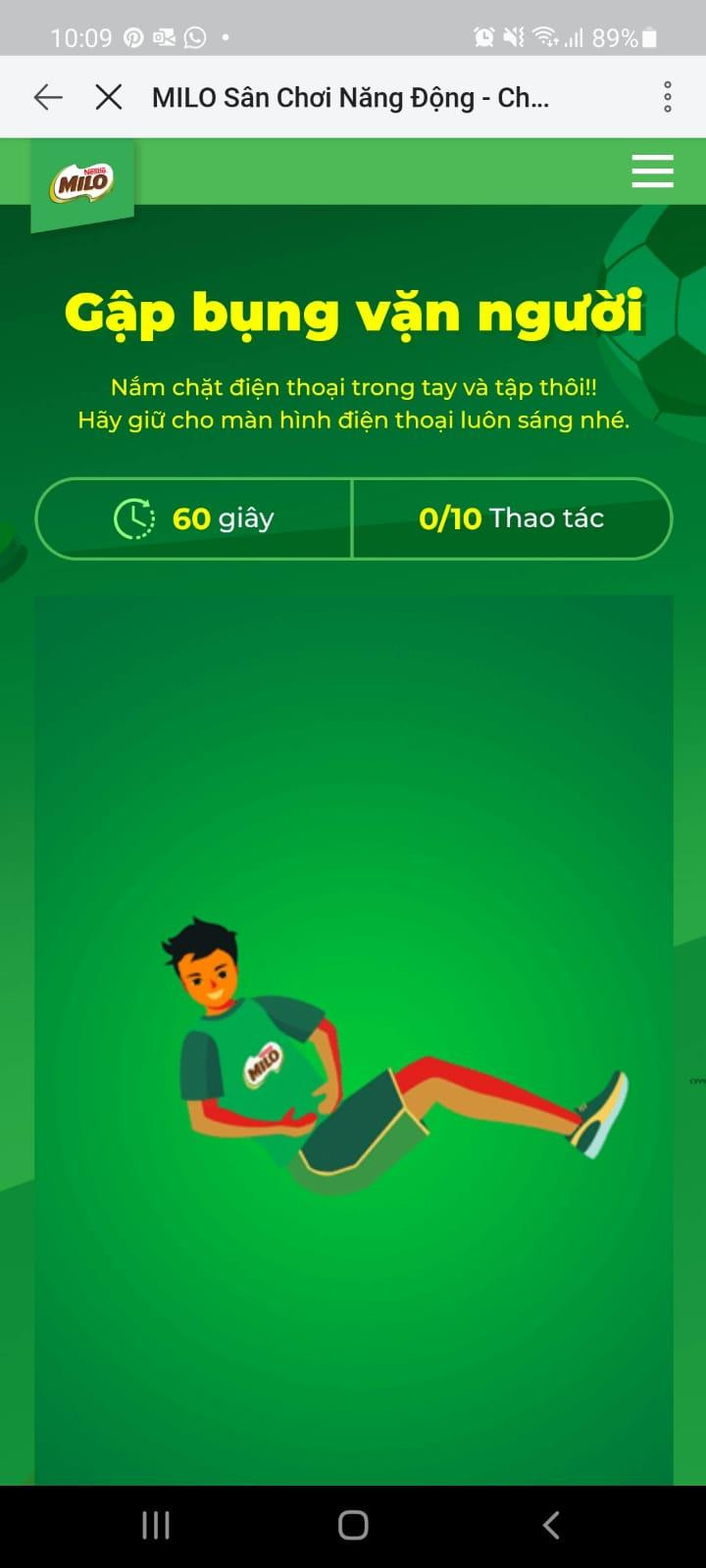Go back with the browser arrow
Viewport: 706px width, 1568px height.
(47, 97)
